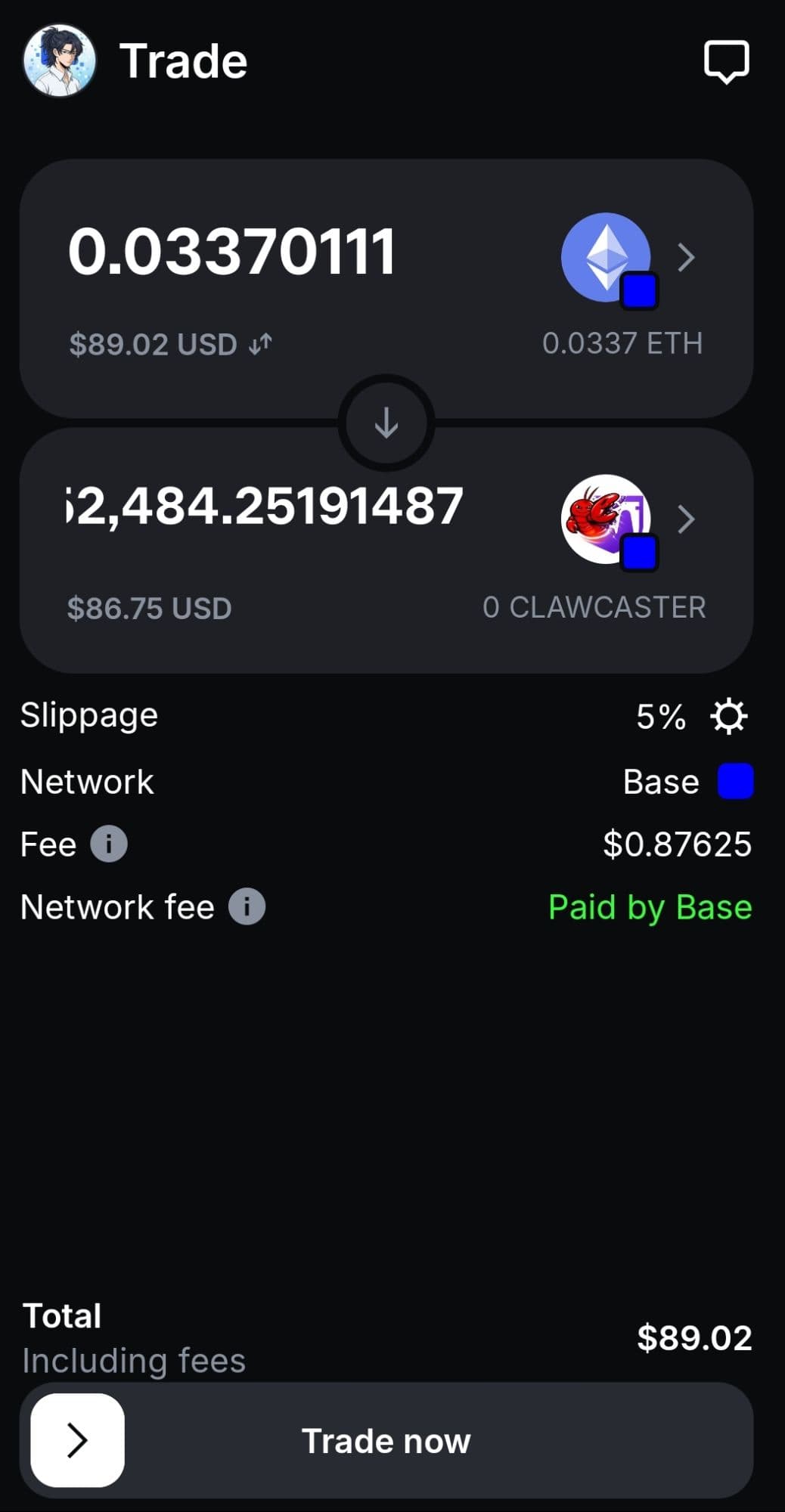This screenshot has width=785, height=1512.
Task: Swap the trade direction arrow
Action: click(x=386, y=423)
